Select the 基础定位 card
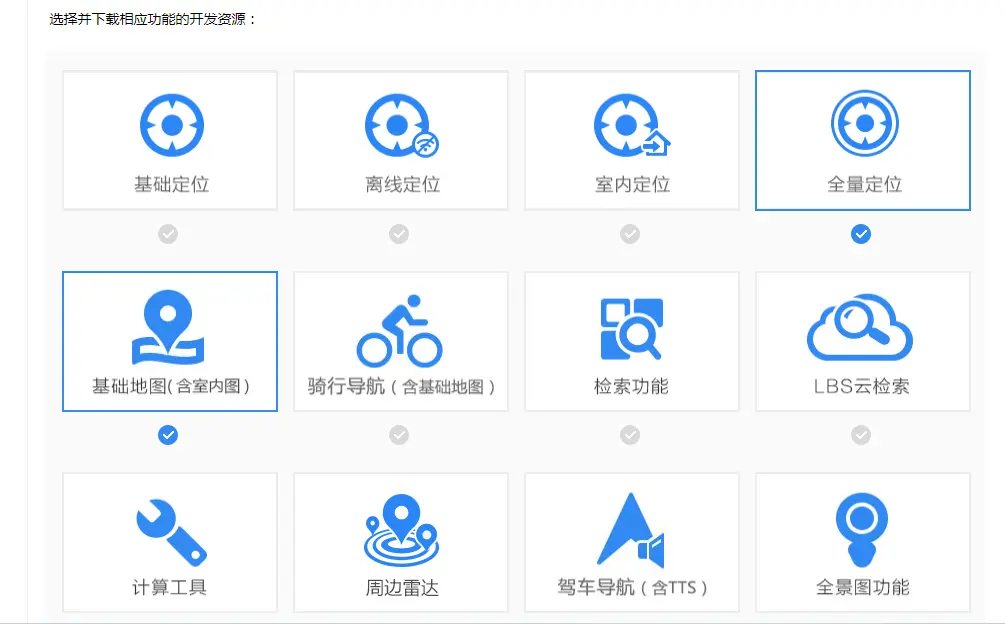1005x624 pixels. [x=170, y=140]
